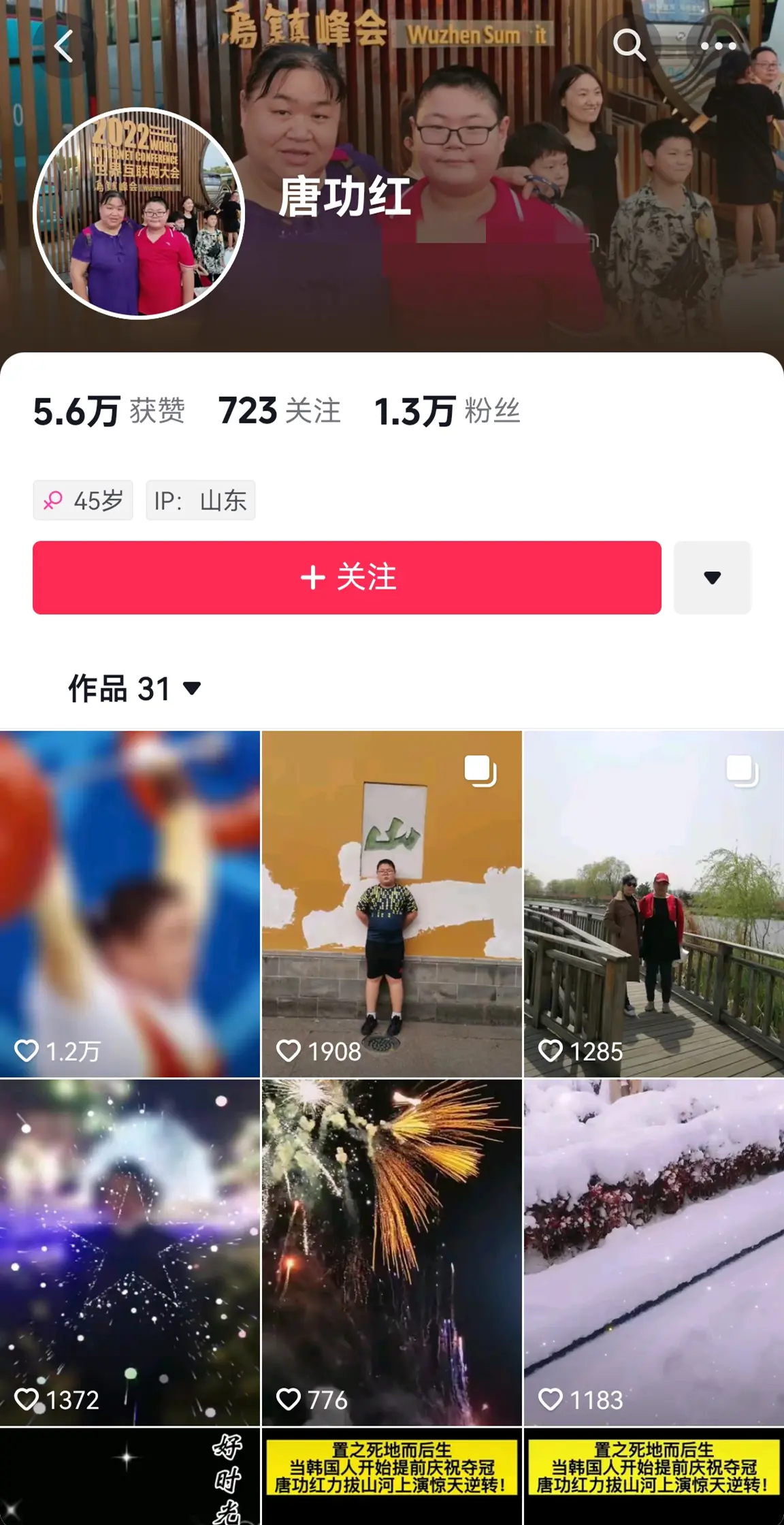Tap the round profile avatar photo
784x1525 pixels.
coord(139,213)
